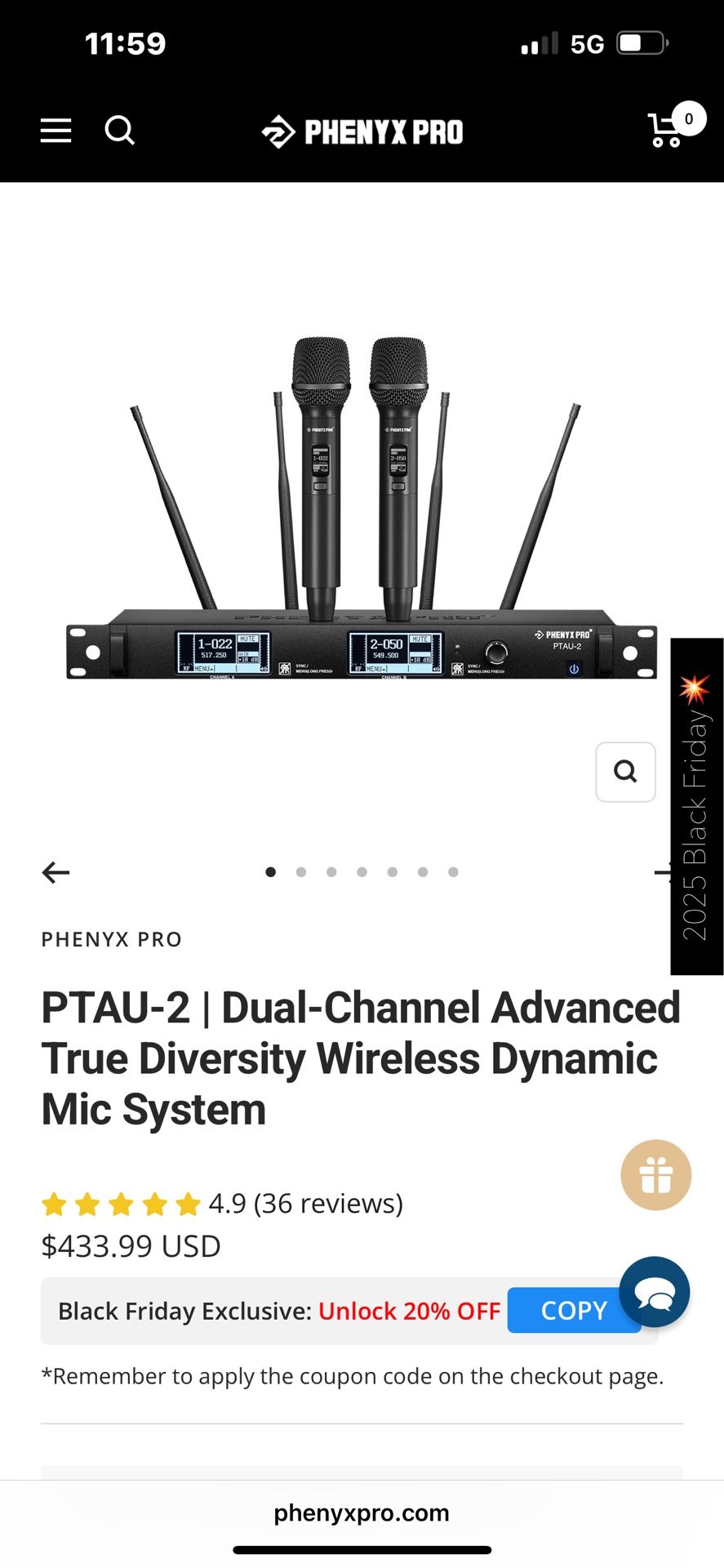View the 36 customer reviews
This screenshot has height=1568, width=724.
328,1203
